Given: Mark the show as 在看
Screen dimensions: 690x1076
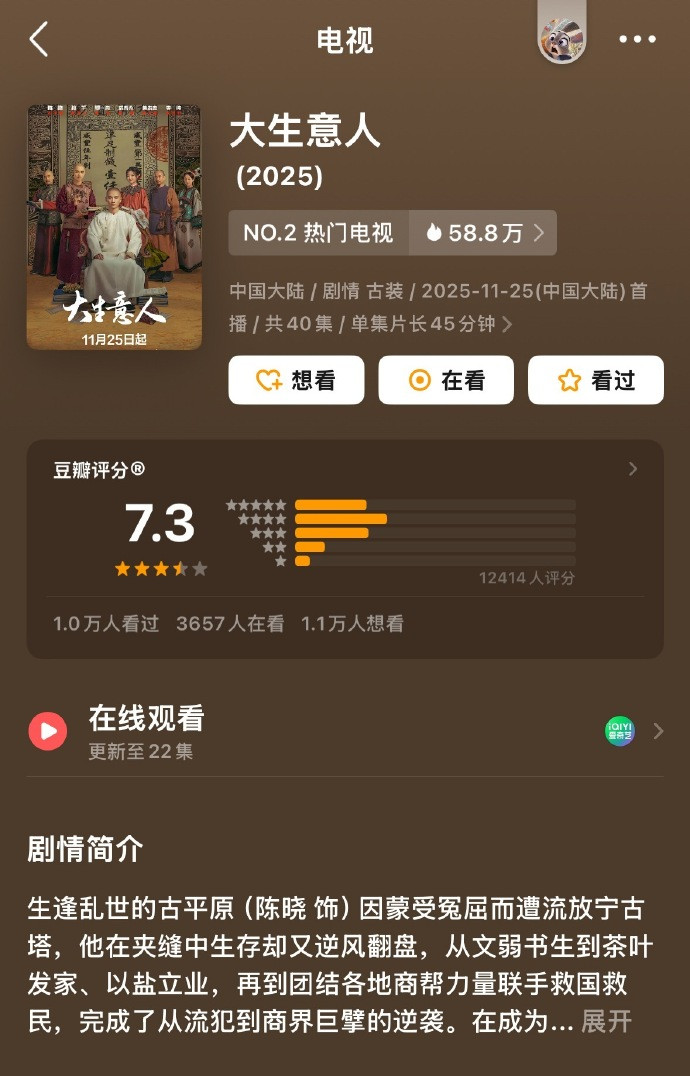Looking at the screenshot, I should coord(446,379).
